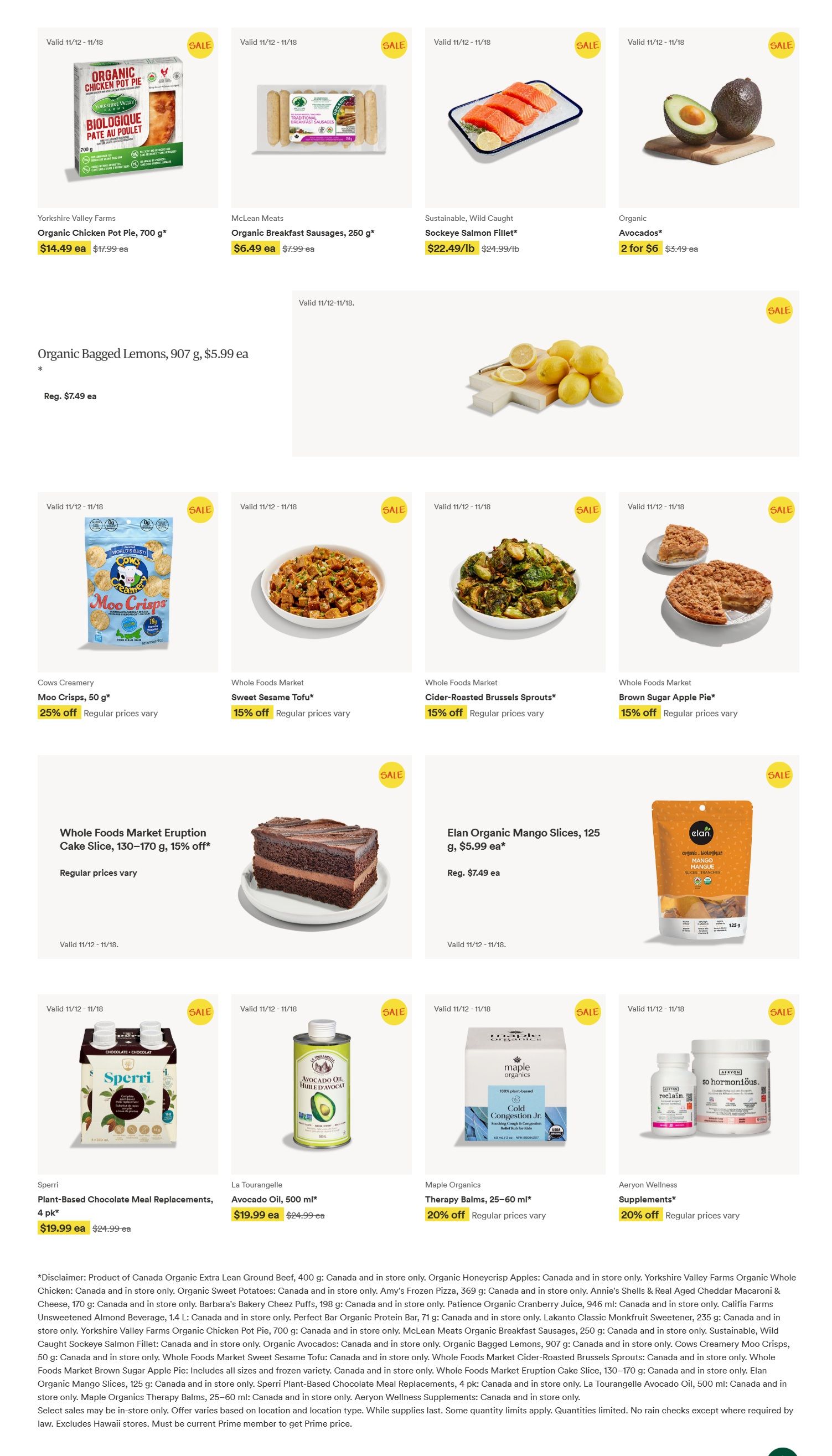
Task: Select the Organic Breakfast Sausages deal
Action: pos(321,118)
